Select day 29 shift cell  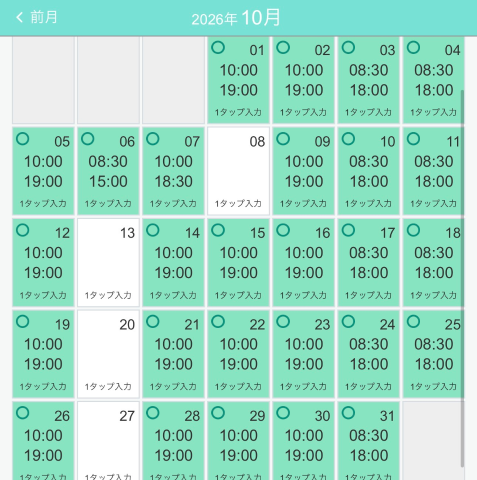click(x=238, y=441)
